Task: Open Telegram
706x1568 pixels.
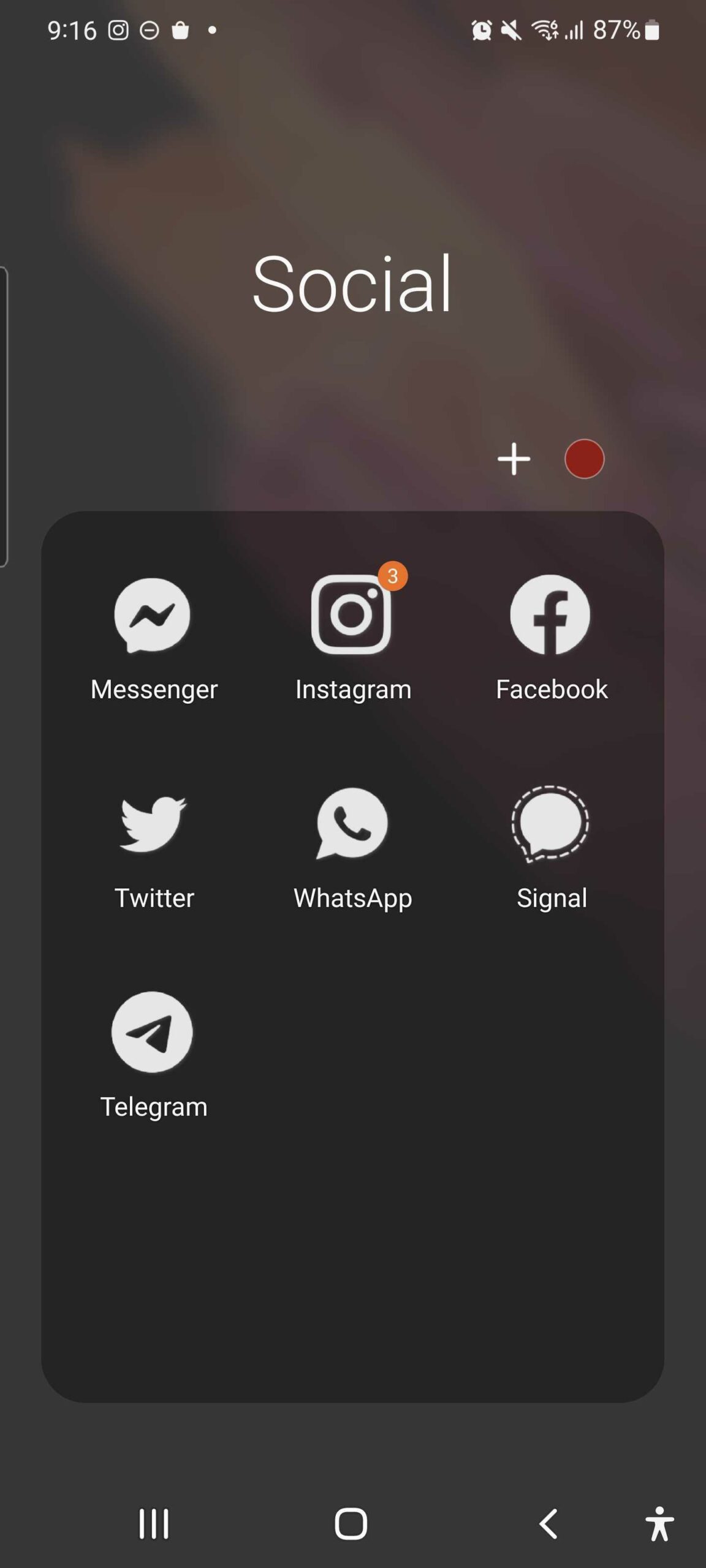Action: [x=153, y=1033]
